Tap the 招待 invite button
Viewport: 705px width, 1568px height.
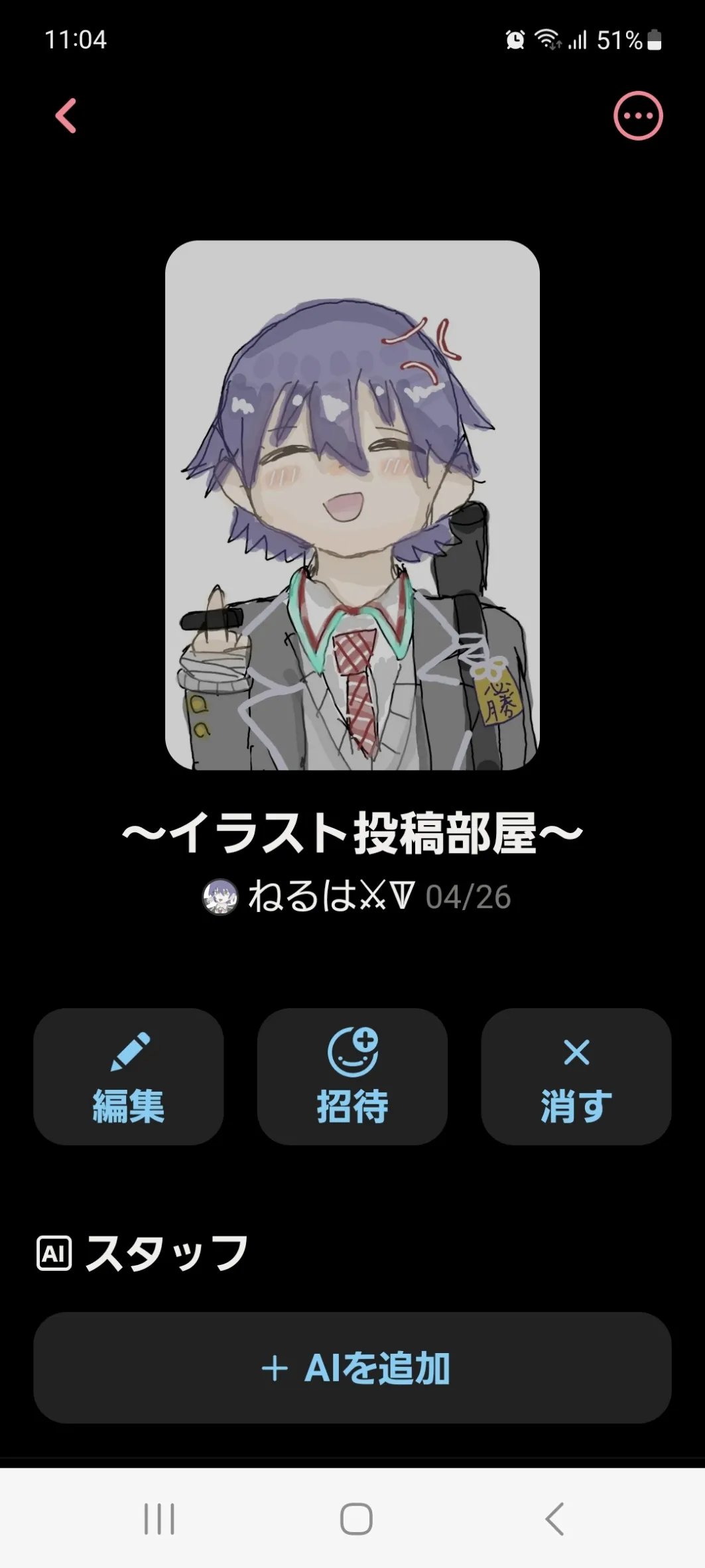point(352,1077)
